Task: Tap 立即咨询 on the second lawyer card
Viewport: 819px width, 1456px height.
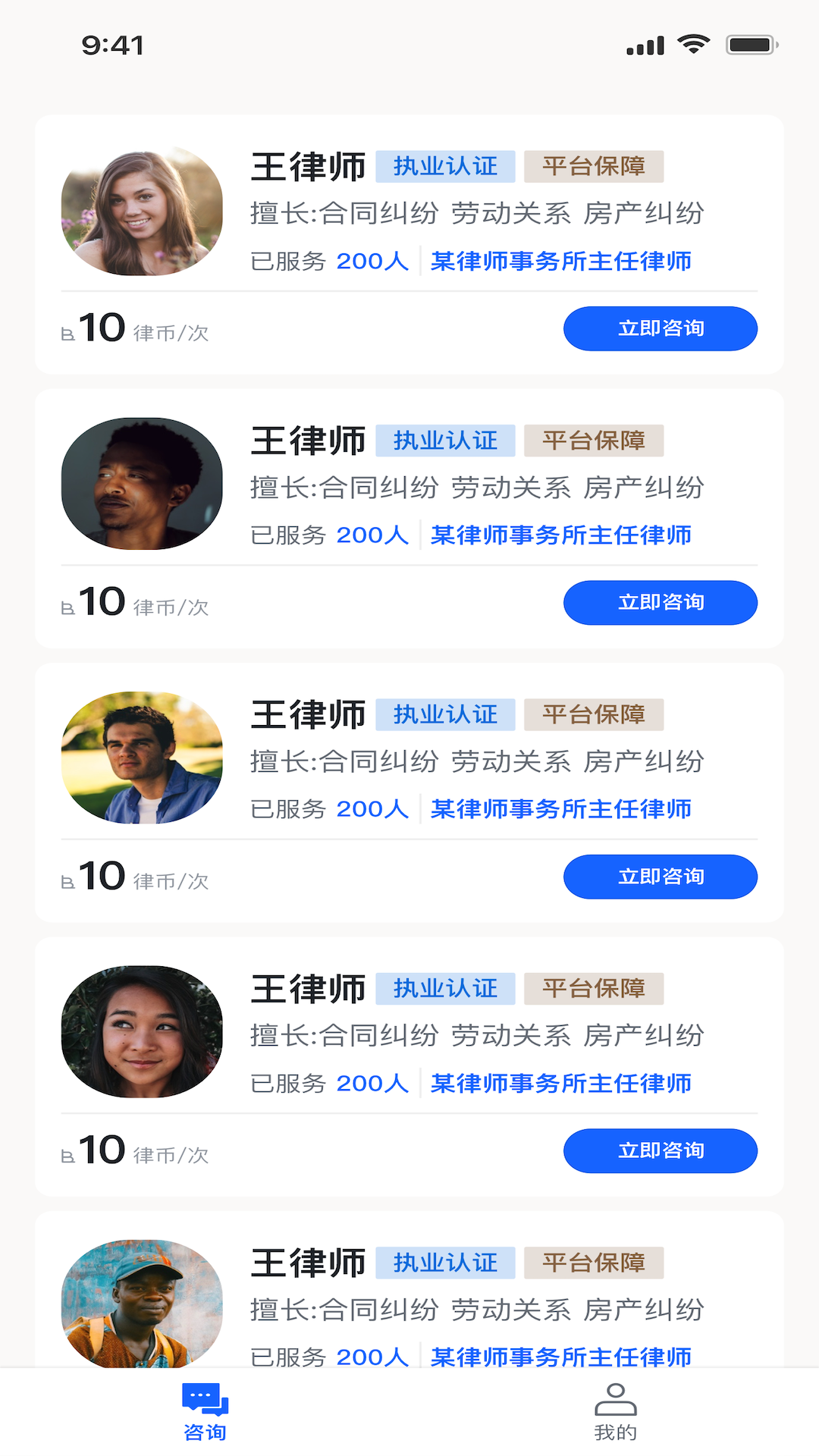Action: 660,603
